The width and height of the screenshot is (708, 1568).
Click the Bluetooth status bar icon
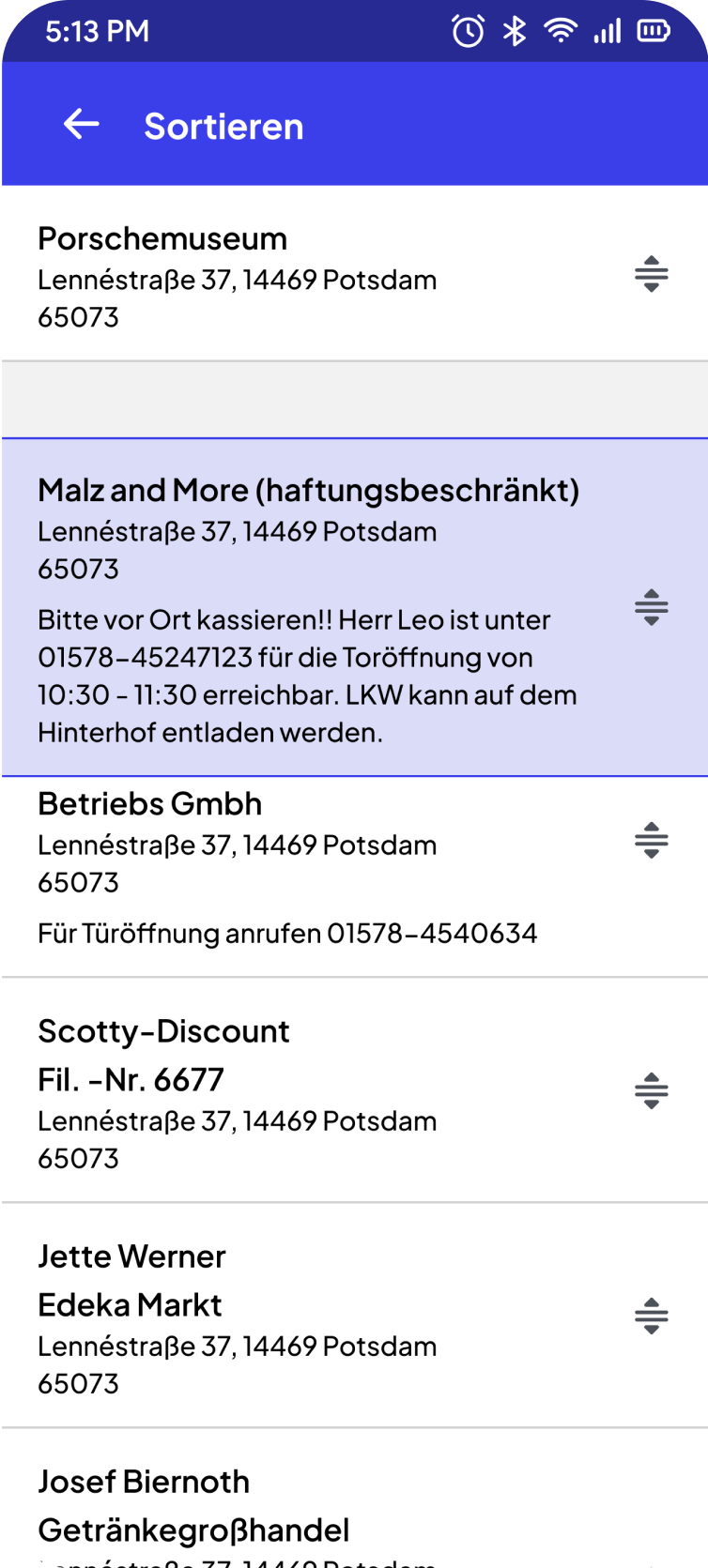[514, 31]
